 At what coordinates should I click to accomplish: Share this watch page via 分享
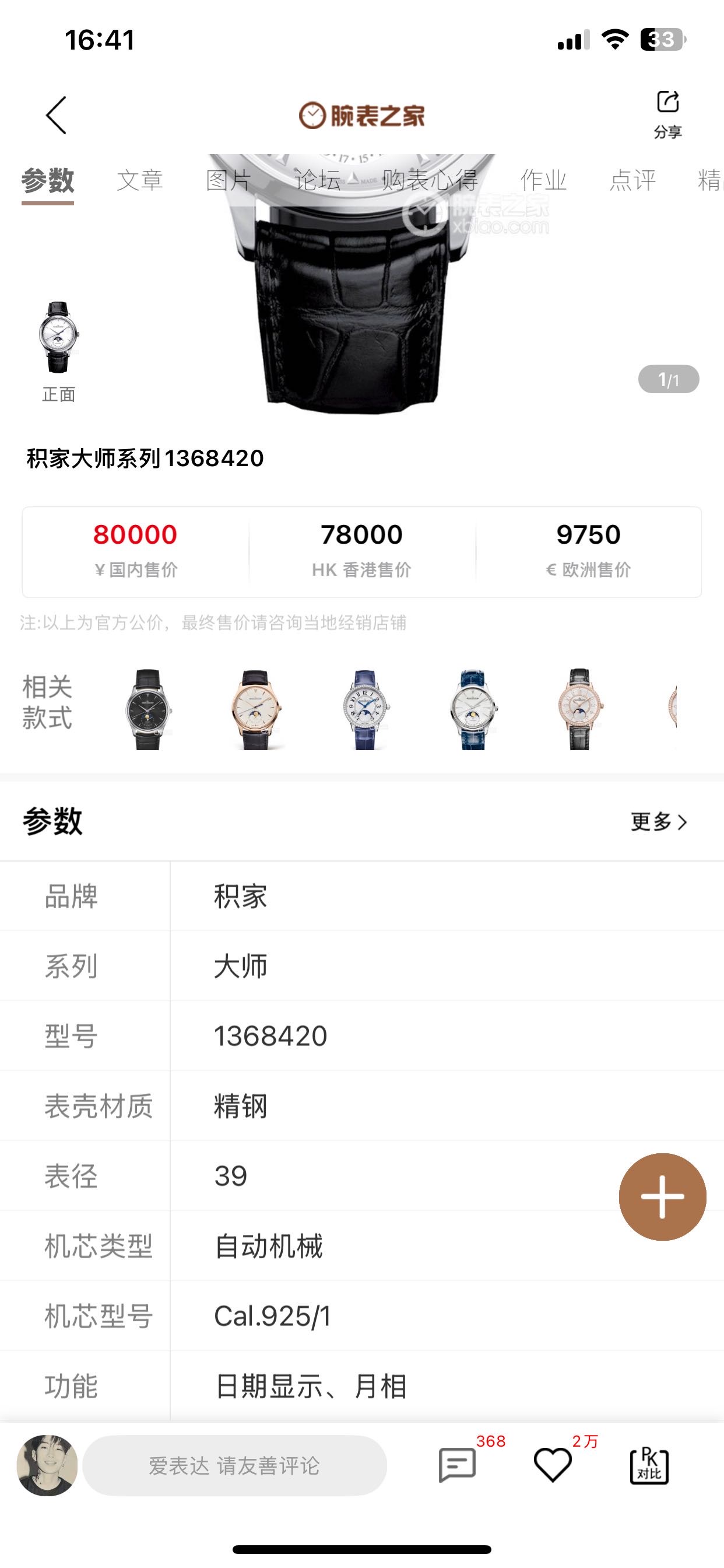click(667, 113)
